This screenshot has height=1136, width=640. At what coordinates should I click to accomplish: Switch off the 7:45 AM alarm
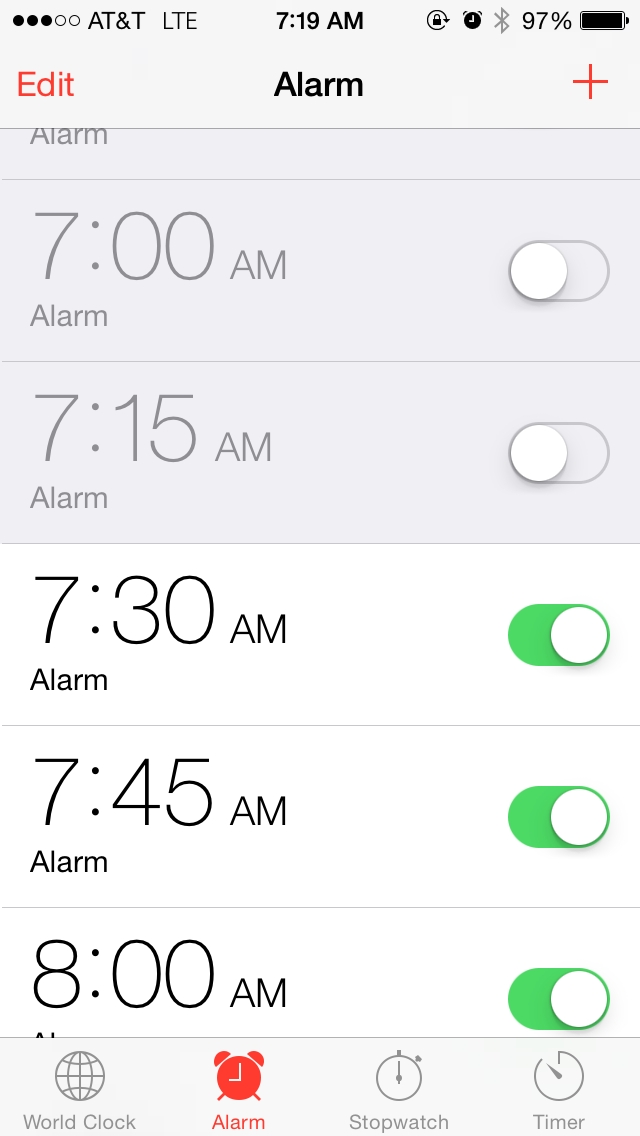coord(558,817)
